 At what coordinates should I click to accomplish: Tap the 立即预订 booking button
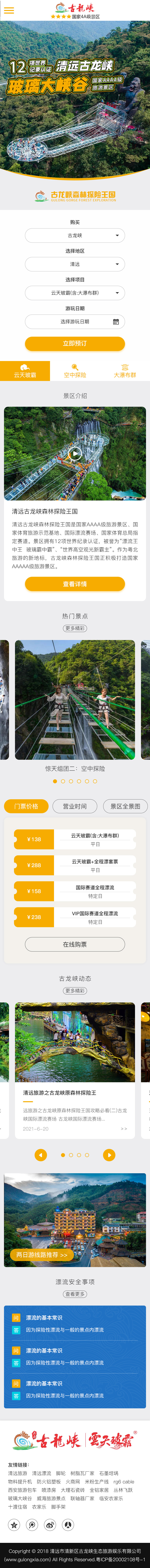75,343
